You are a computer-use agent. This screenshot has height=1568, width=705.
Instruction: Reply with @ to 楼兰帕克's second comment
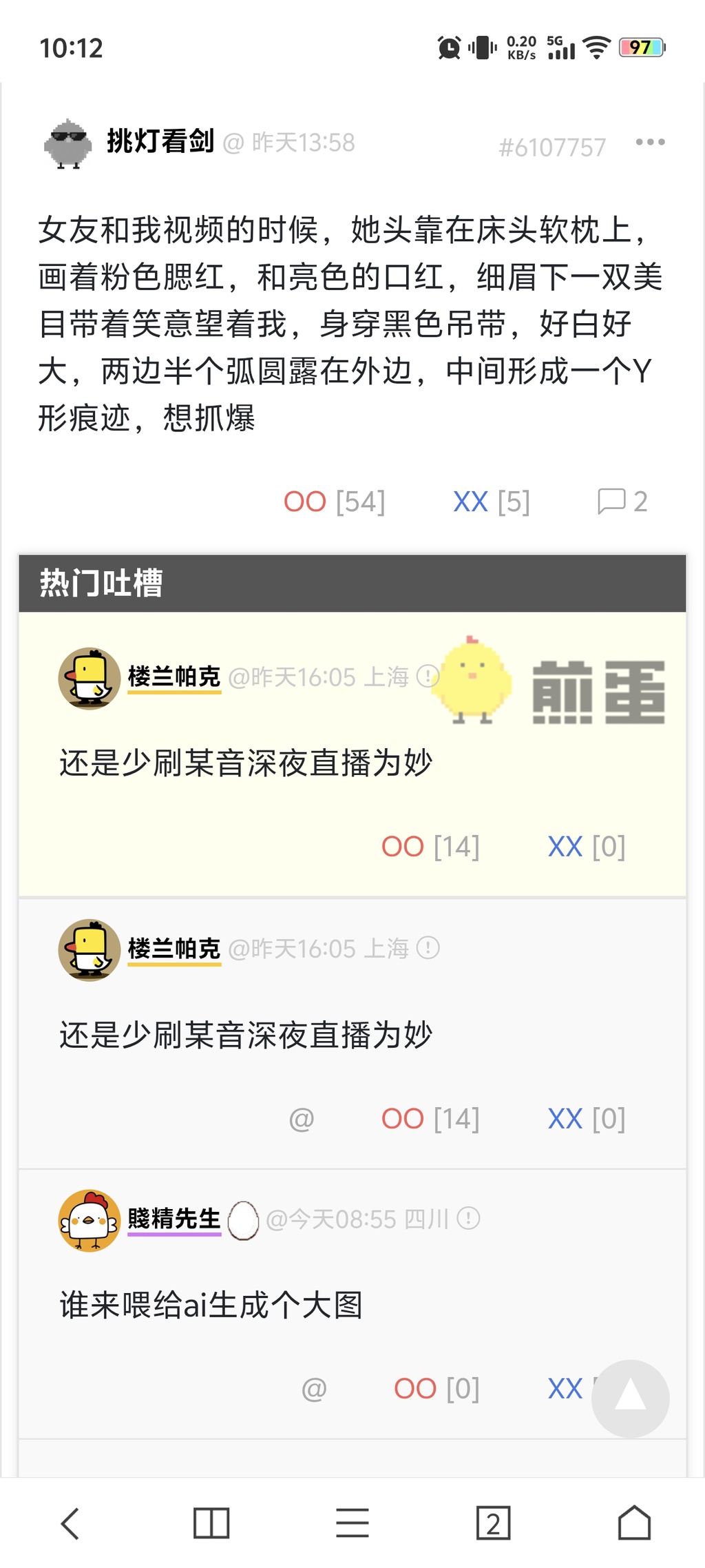(302, 1119)
